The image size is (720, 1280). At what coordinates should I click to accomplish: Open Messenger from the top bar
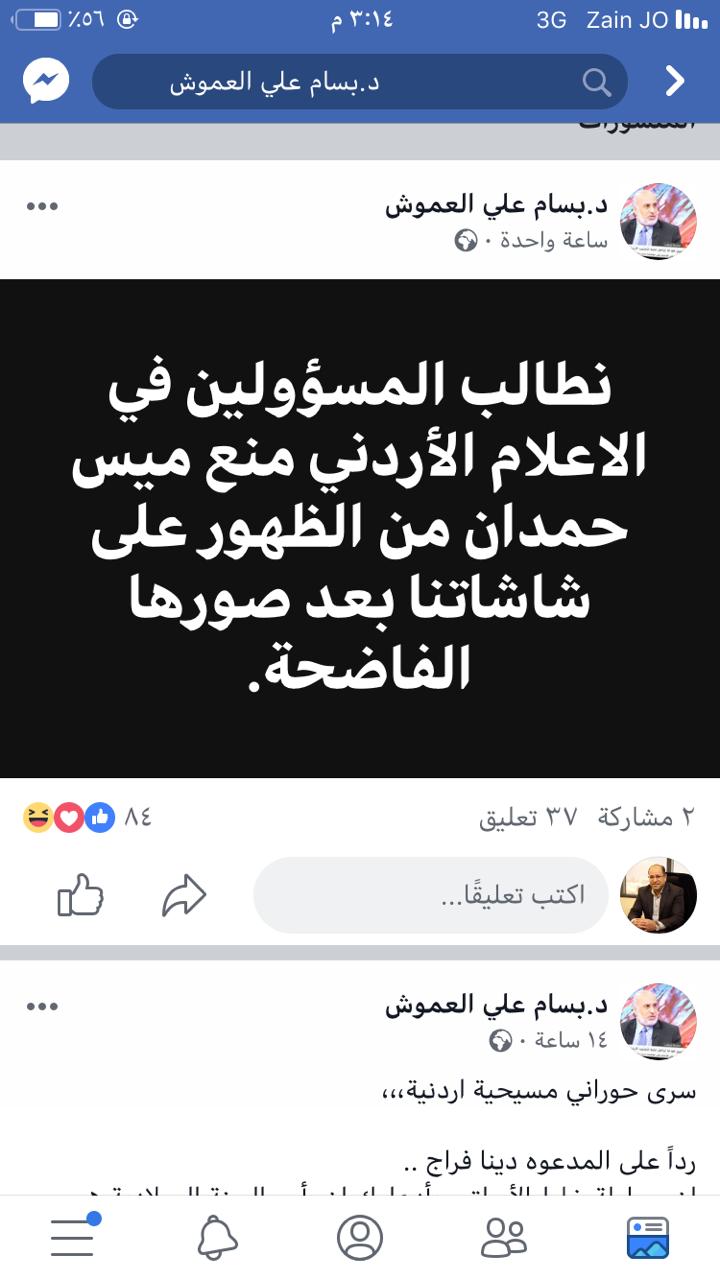46,81
